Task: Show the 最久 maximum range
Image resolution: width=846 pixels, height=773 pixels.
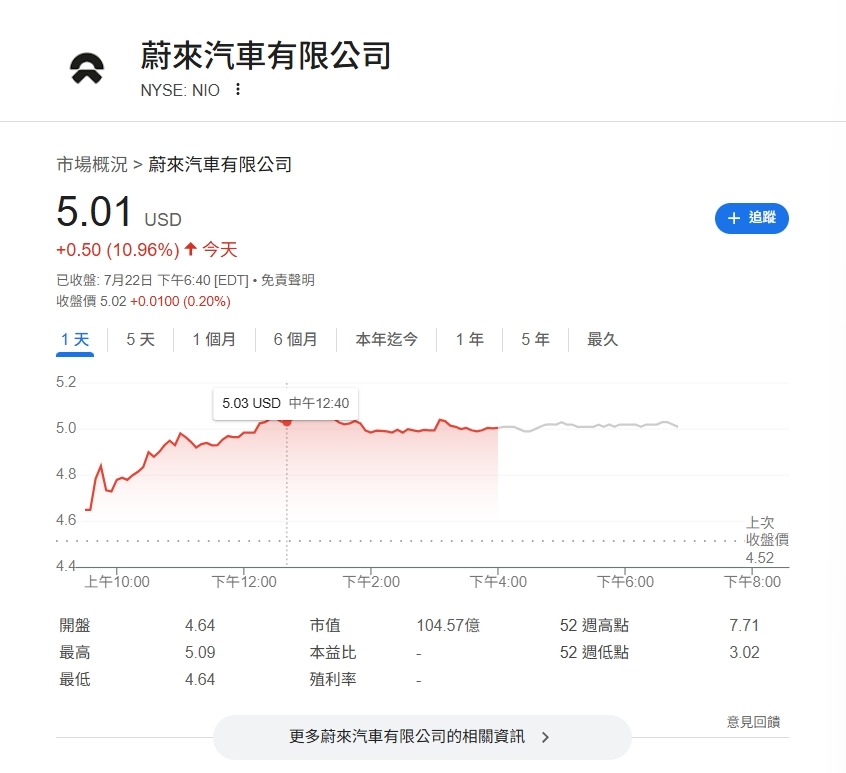Action: pos(602,340)
